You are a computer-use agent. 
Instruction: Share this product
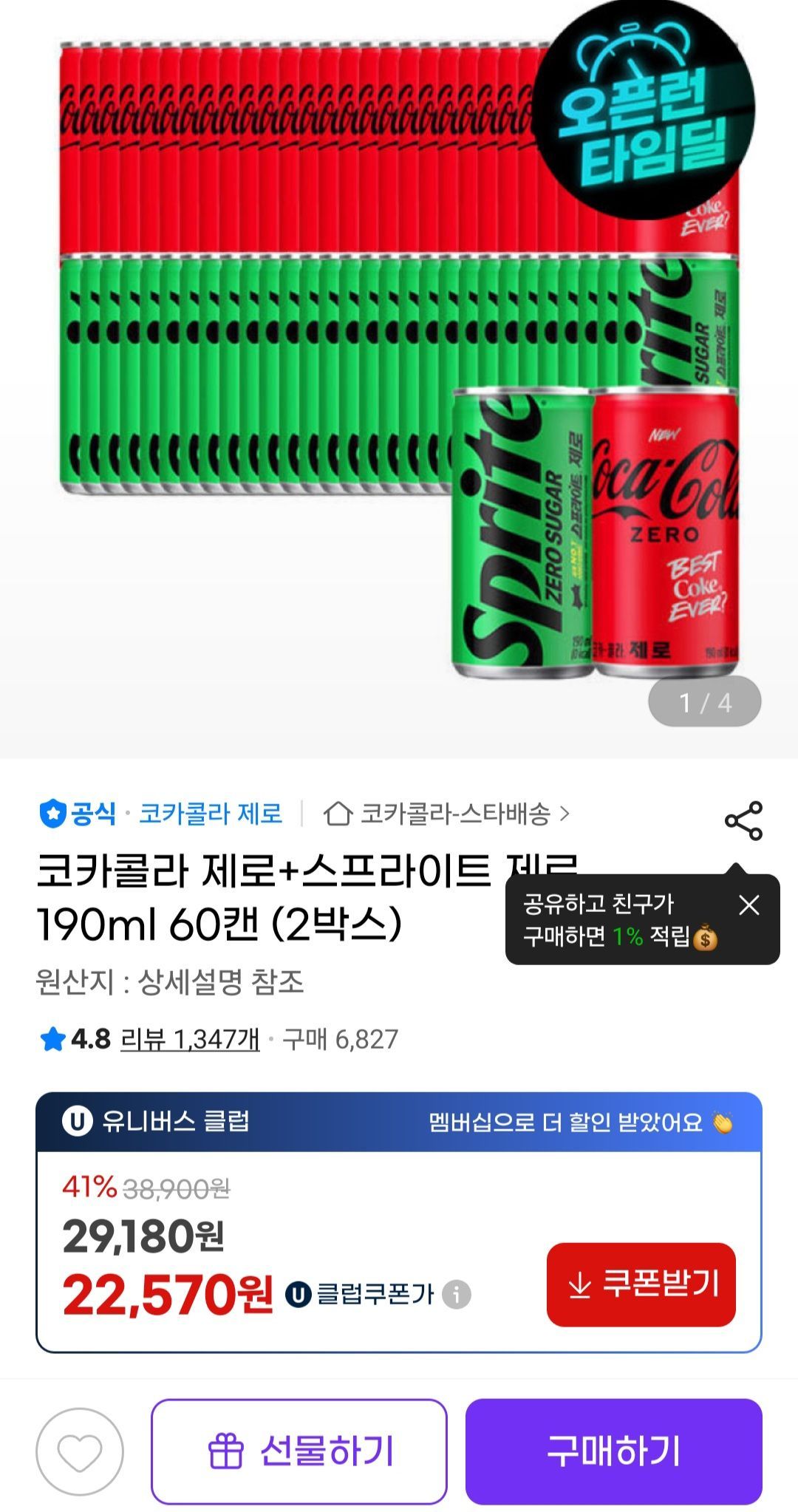coord(743,820)
